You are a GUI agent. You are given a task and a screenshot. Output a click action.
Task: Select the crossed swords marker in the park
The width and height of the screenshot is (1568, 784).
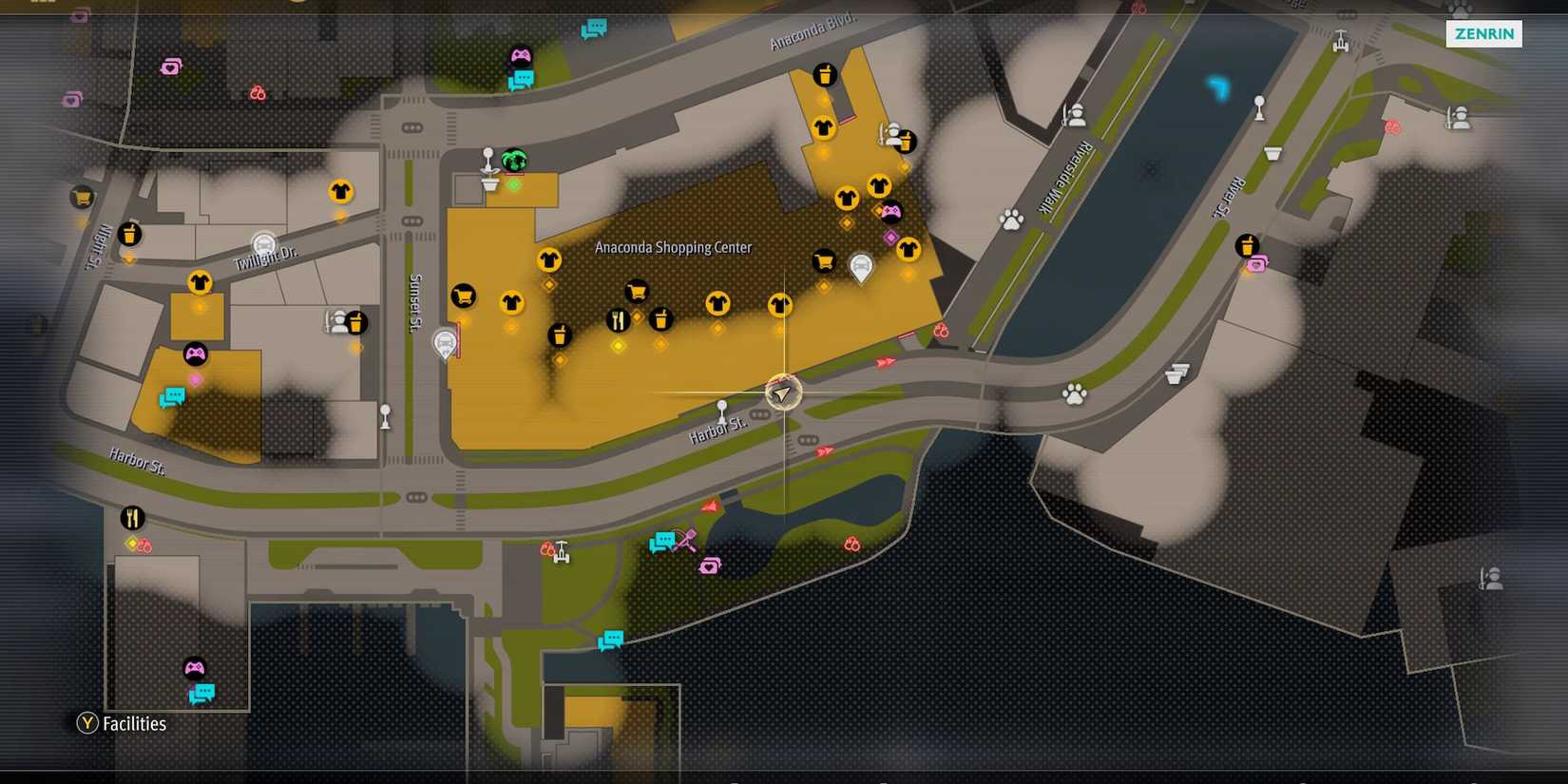685,541
